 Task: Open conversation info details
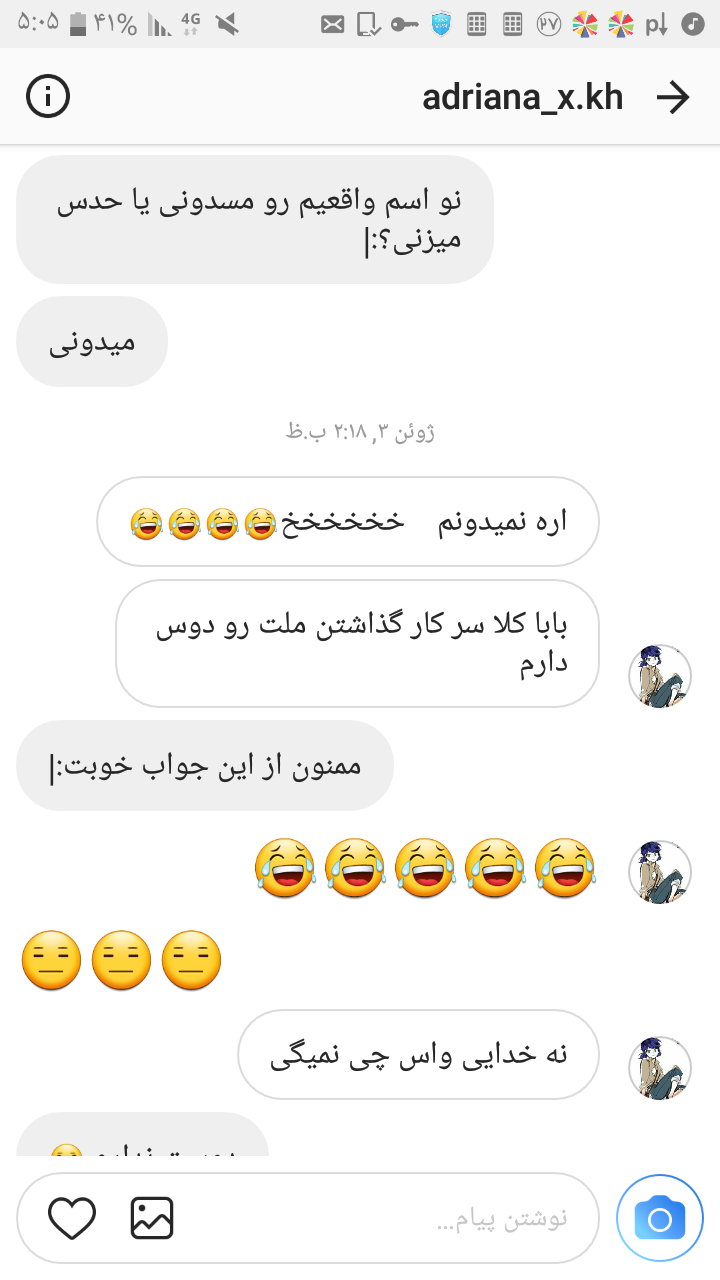click(48, 97)
